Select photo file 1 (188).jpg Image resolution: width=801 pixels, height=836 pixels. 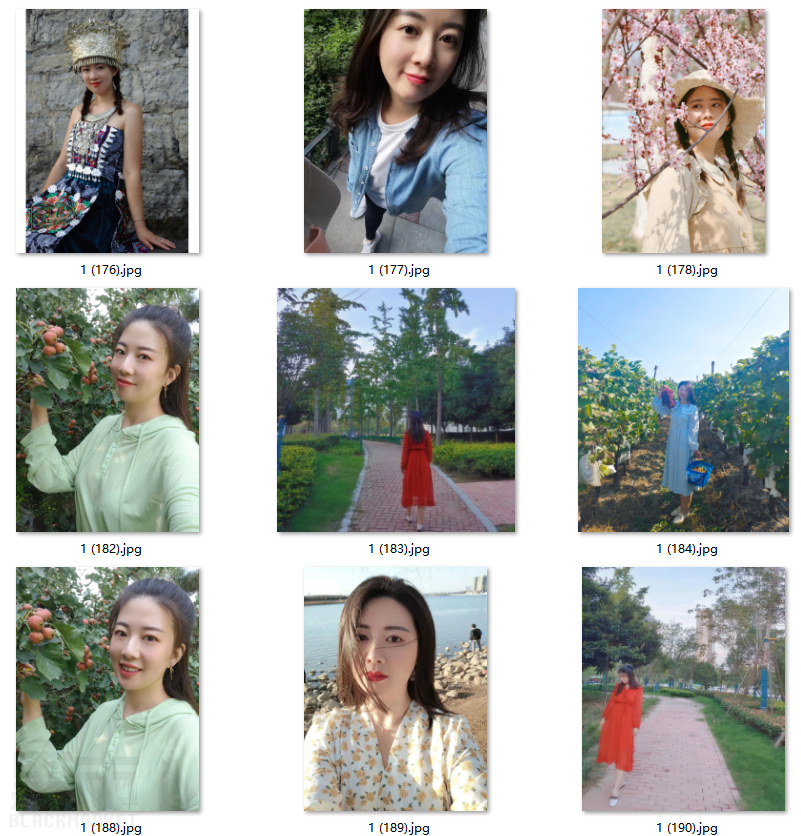pos(108,689)
